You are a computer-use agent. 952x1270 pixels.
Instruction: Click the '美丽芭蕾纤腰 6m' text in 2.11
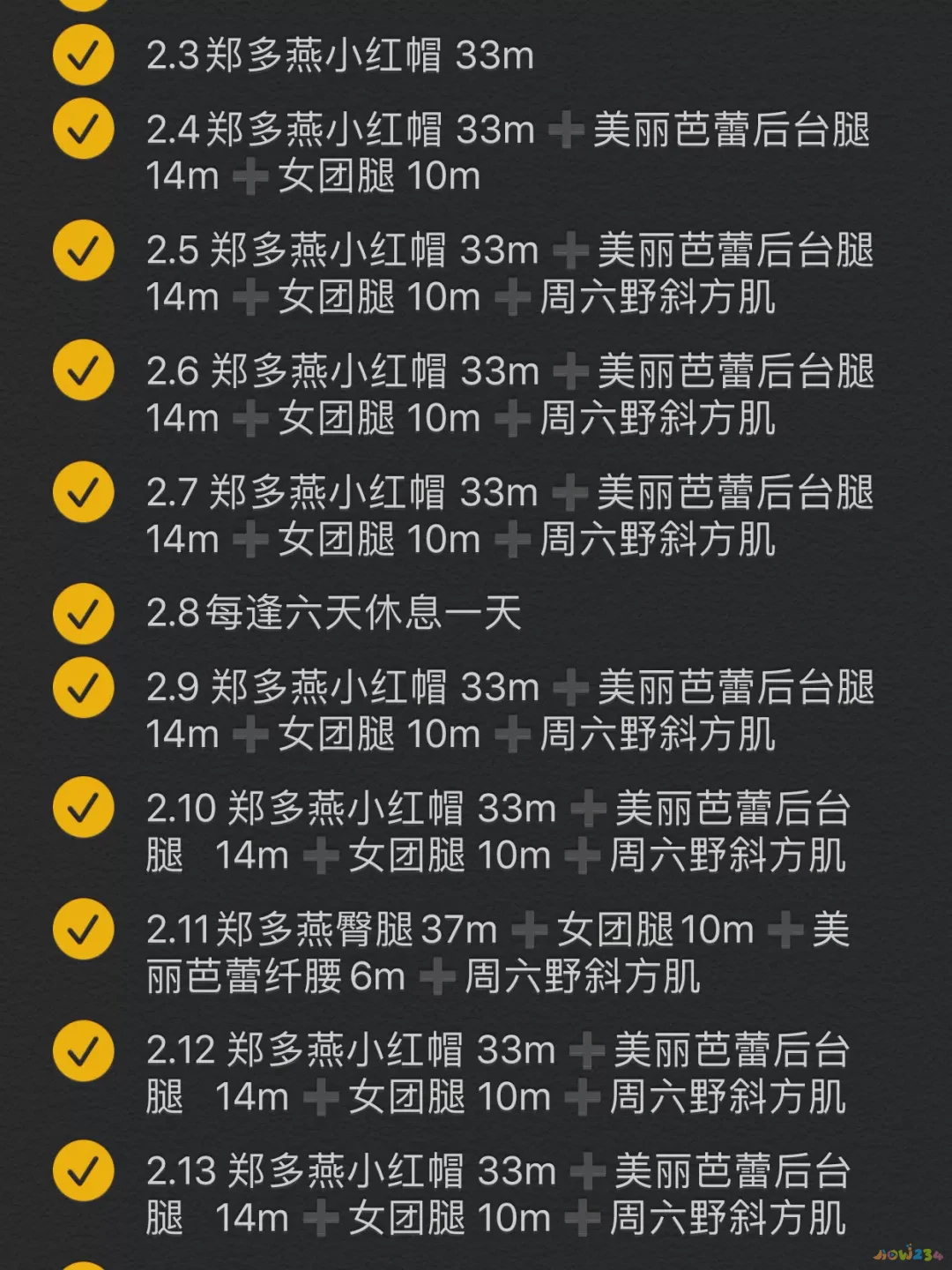[273, 975]
